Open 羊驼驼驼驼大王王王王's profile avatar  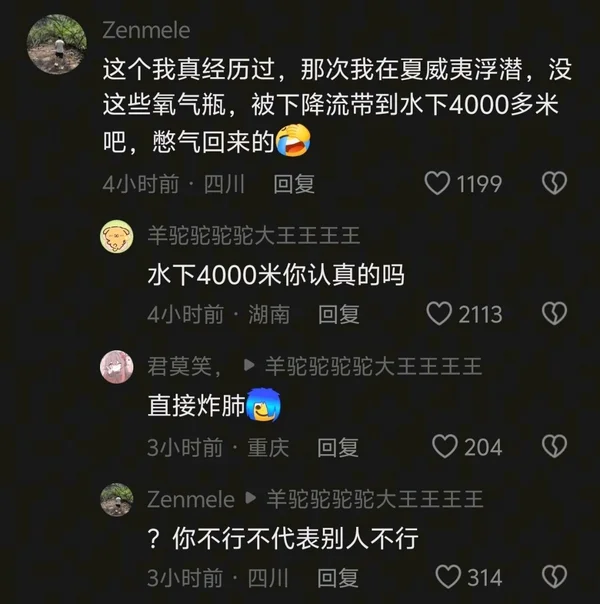(x=117, y=236)
